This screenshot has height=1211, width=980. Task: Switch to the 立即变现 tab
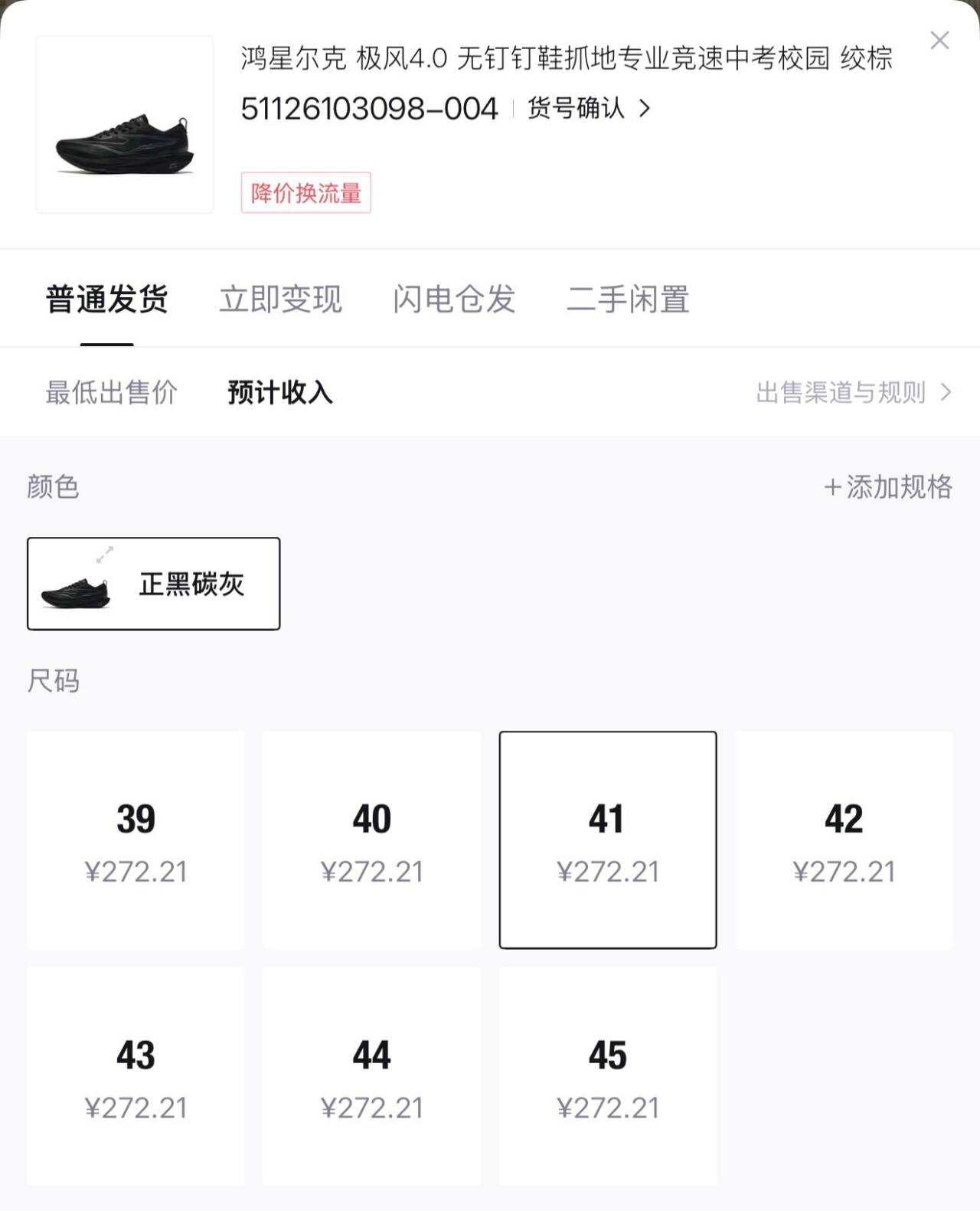tap(280, 299)
